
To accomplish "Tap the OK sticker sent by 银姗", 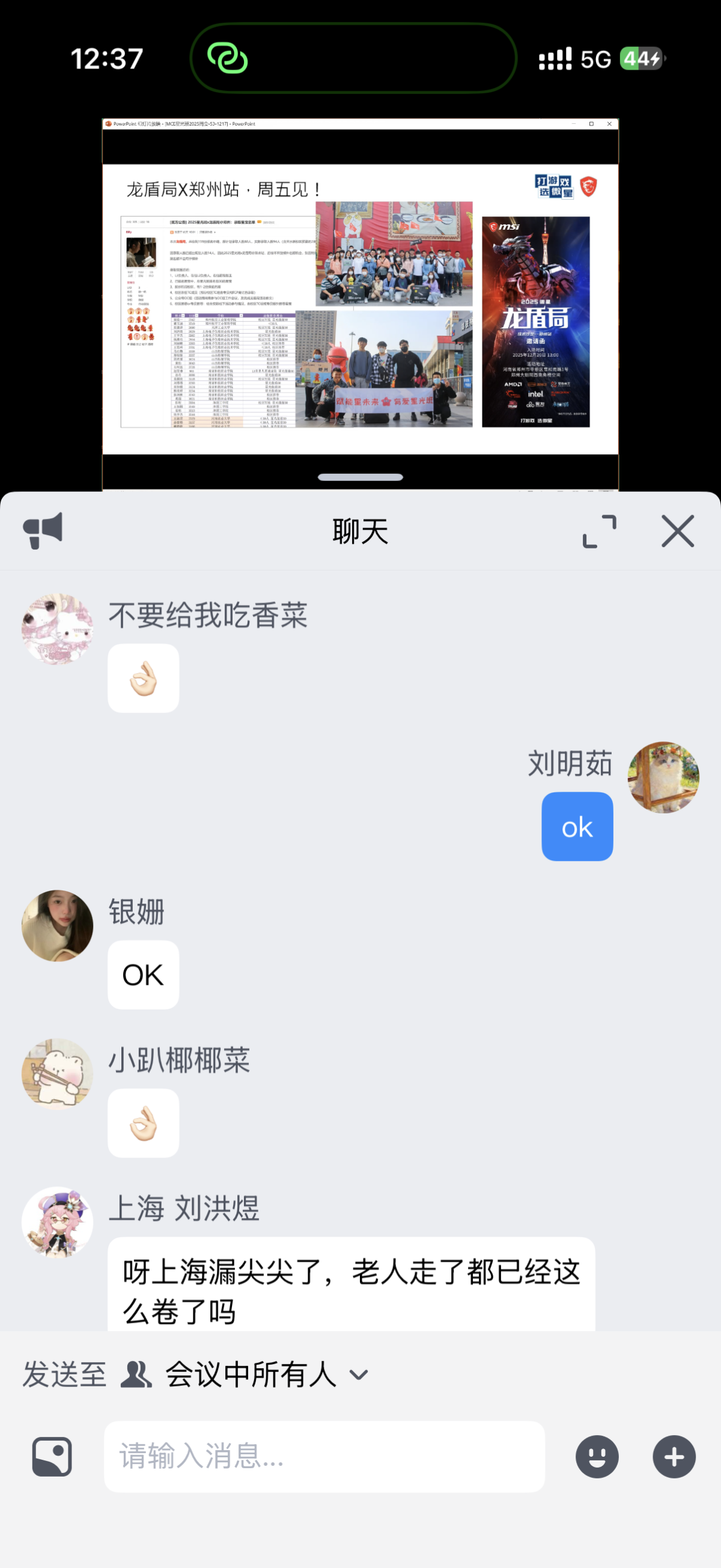I will [x=142, y=974].
